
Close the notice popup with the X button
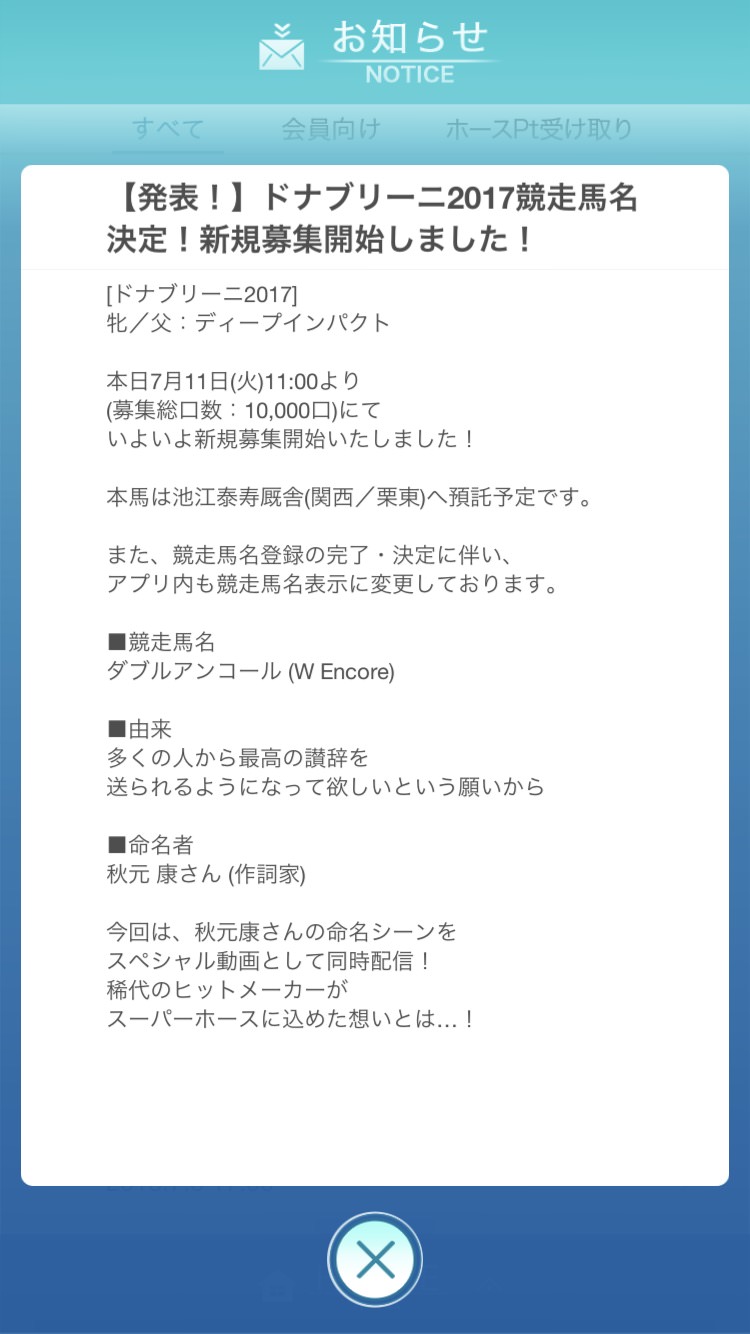[375, 1259]
